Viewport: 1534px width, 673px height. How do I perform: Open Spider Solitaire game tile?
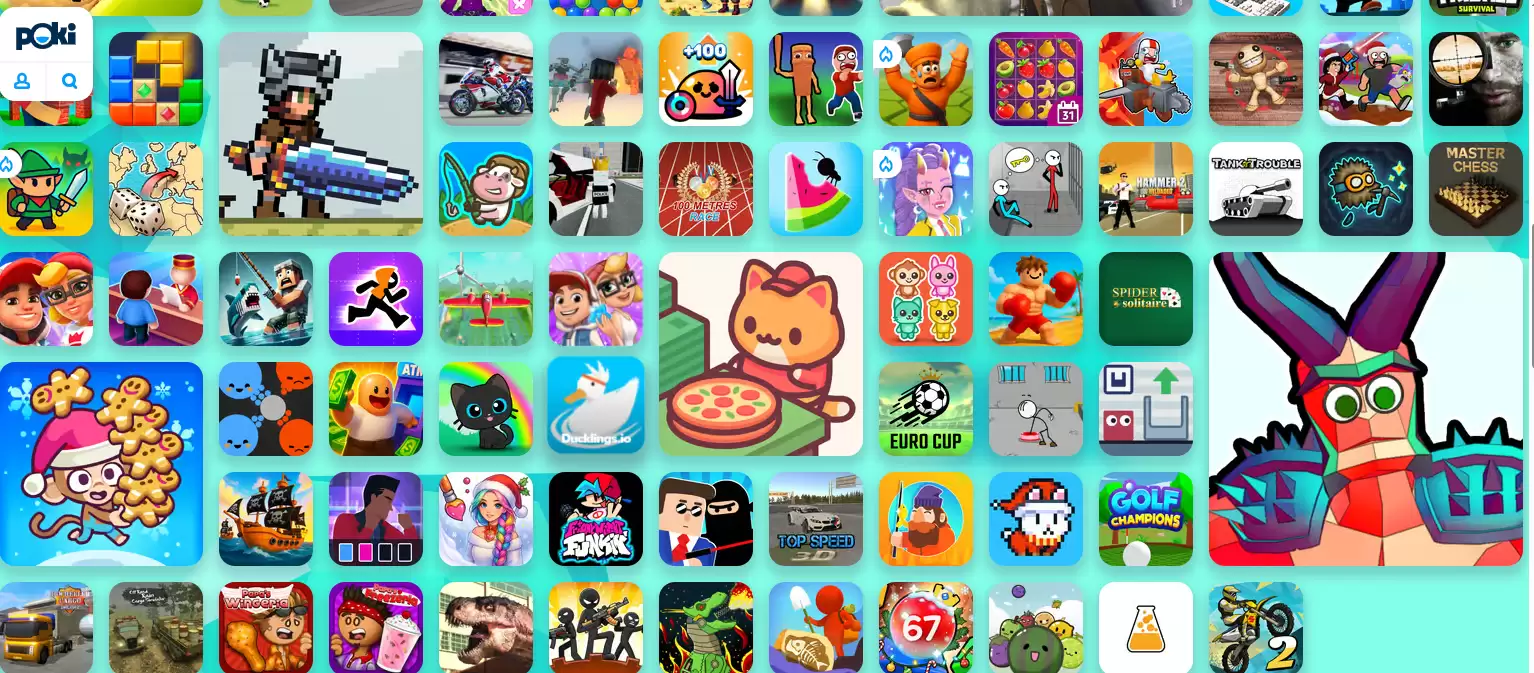click(1145, 299)
